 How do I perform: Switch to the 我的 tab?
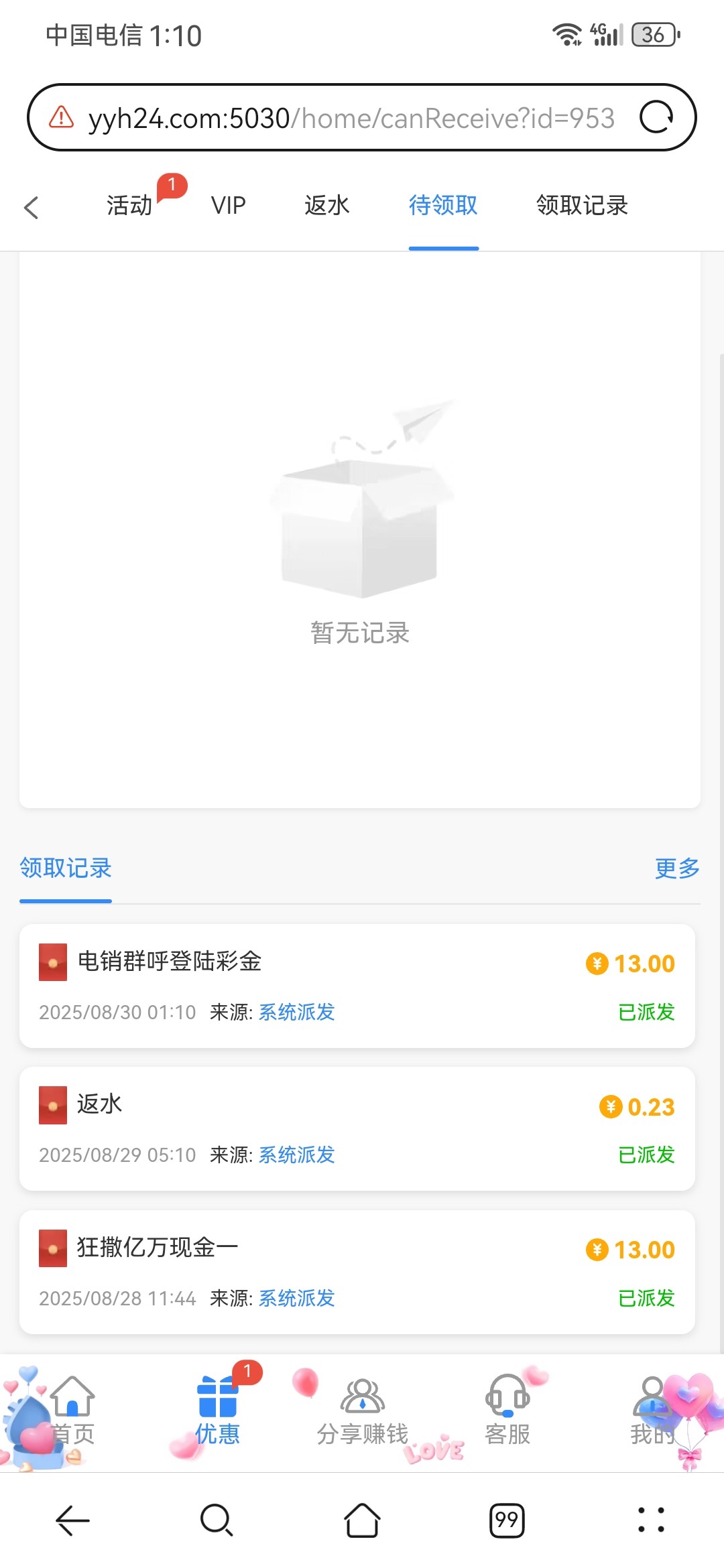point(652,1411)
